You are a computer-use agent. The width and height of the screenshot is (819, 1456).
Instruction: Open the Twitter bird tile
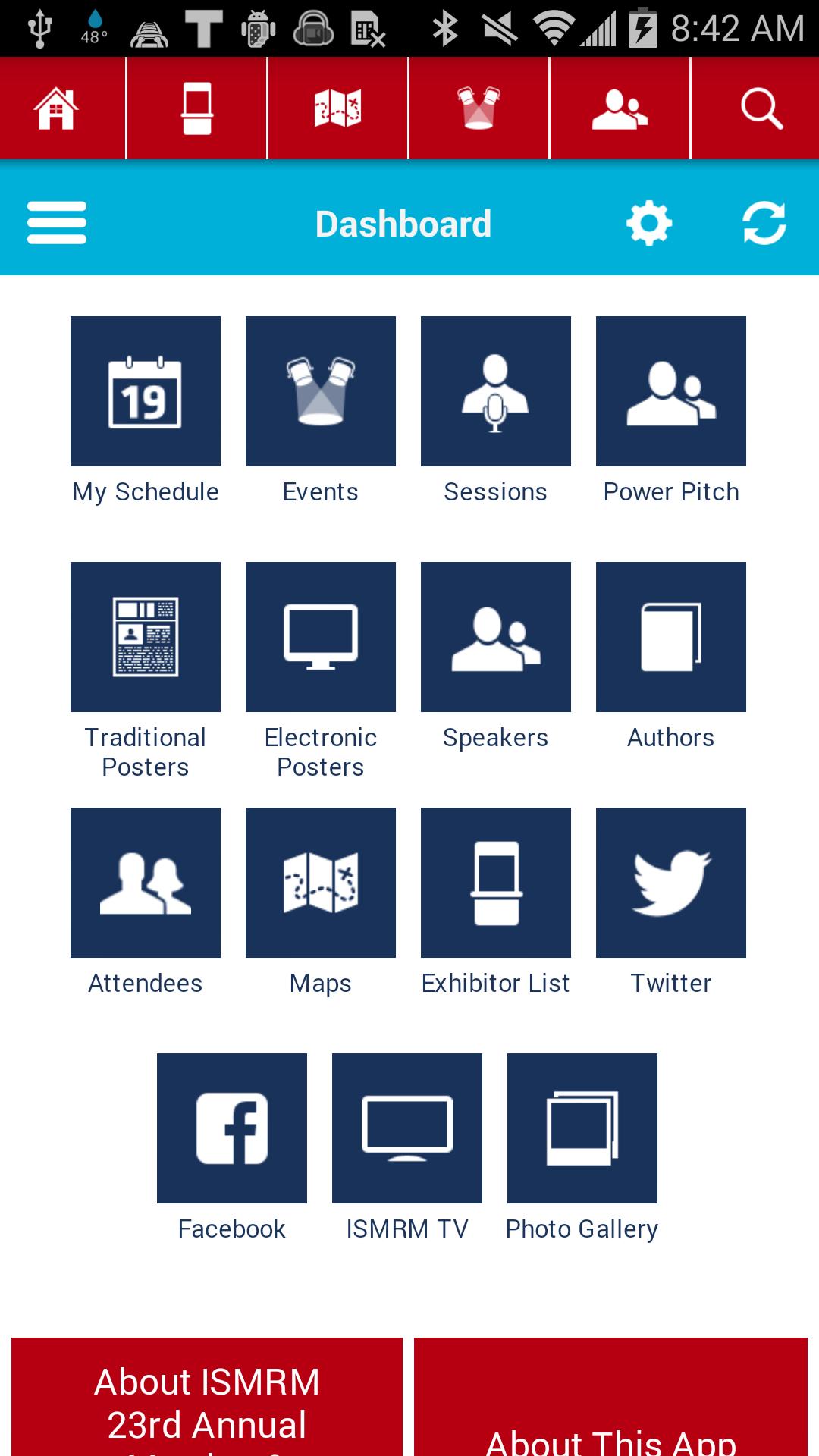(x=670, y=882)
